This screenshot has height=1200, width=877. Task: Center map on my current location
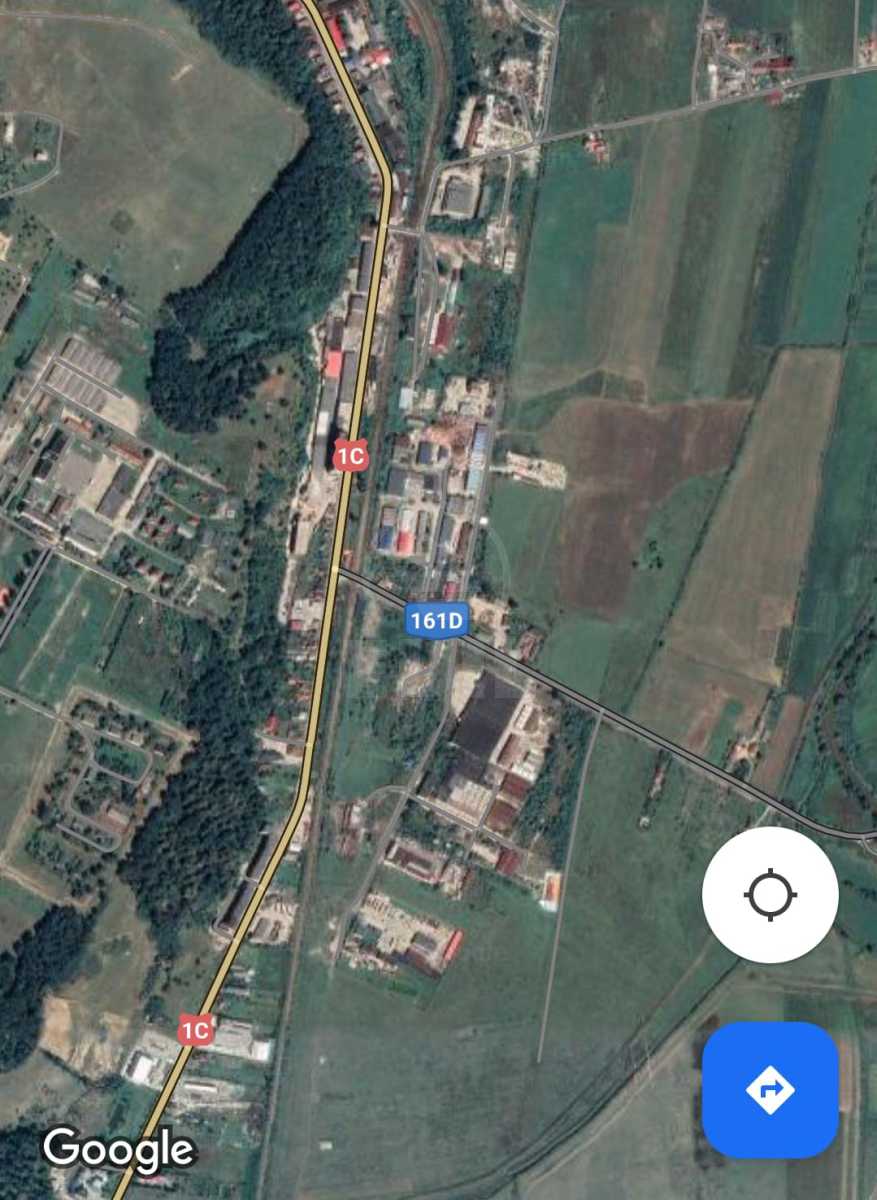pos(770,894)
